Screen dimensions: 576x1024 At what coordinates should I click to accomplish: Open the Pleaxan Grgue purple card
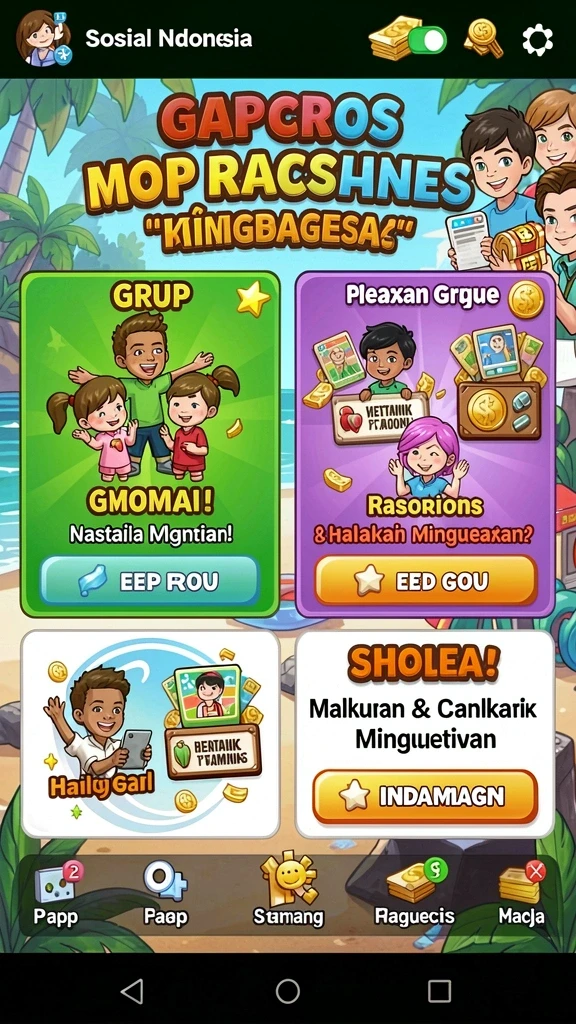pos(426,444)
